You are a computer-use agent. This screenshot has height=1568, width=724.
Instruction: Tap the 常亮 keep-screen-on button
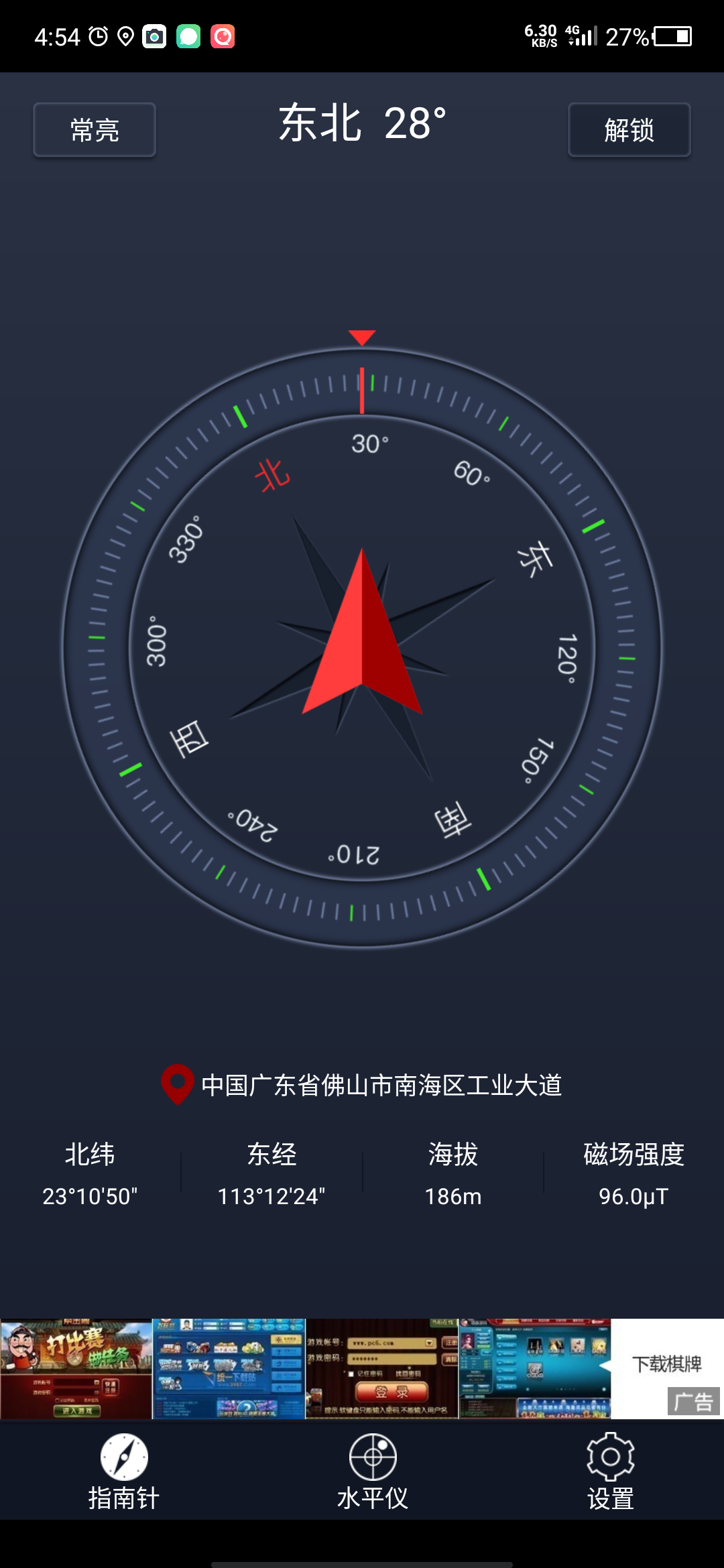95,130
